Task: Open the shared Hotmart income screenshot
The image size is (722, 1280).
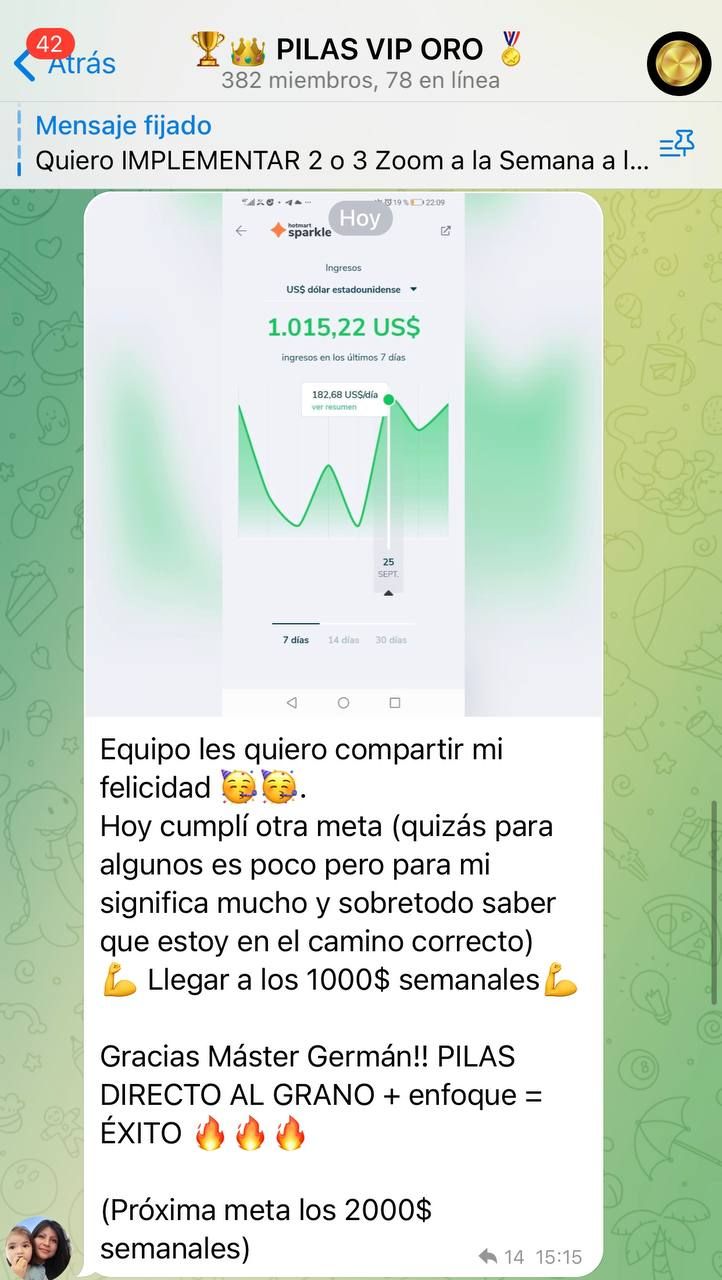Action: pos(343,455)
